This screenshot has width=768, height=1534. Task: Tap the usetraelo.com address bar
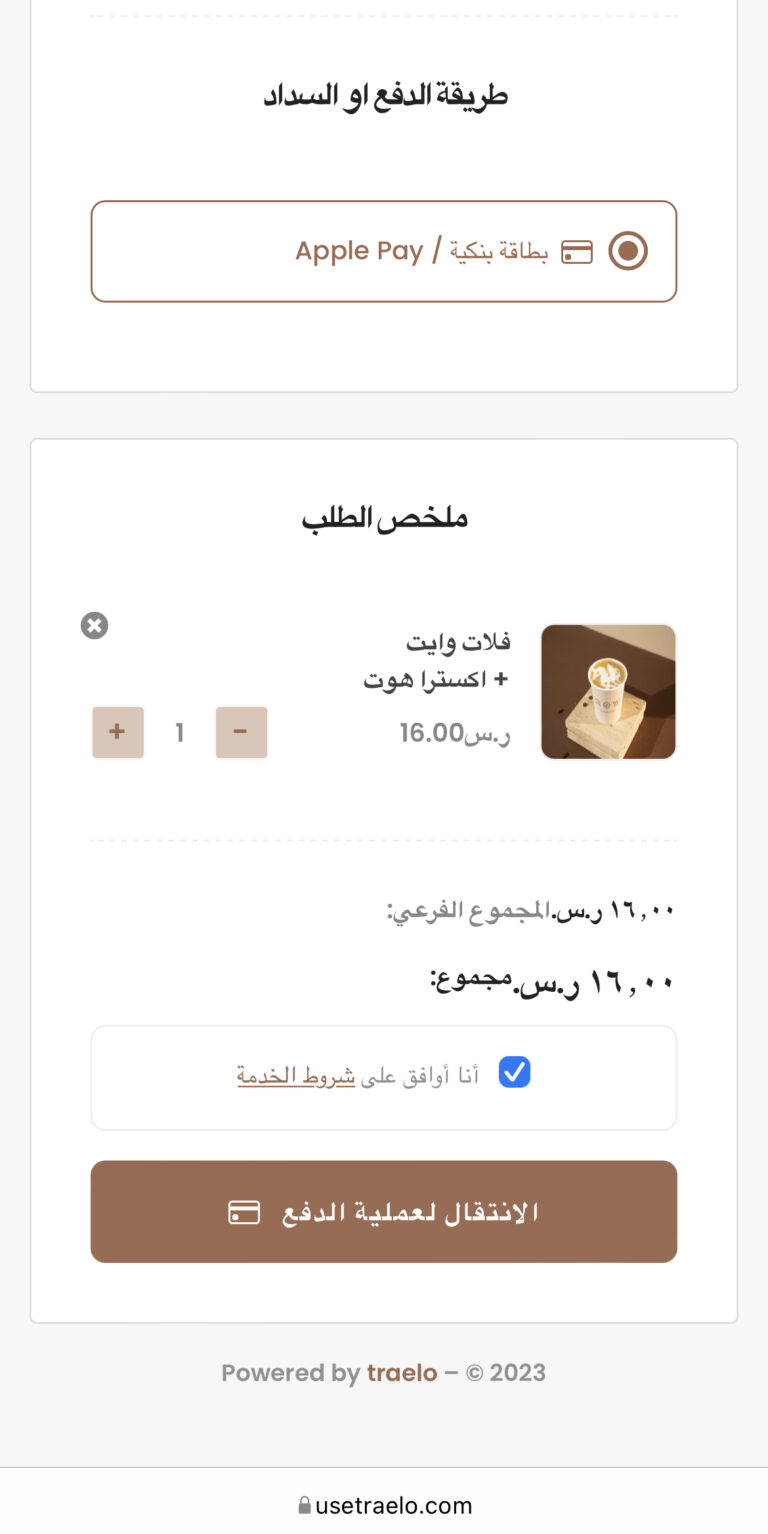click(x=384, y=1505)
